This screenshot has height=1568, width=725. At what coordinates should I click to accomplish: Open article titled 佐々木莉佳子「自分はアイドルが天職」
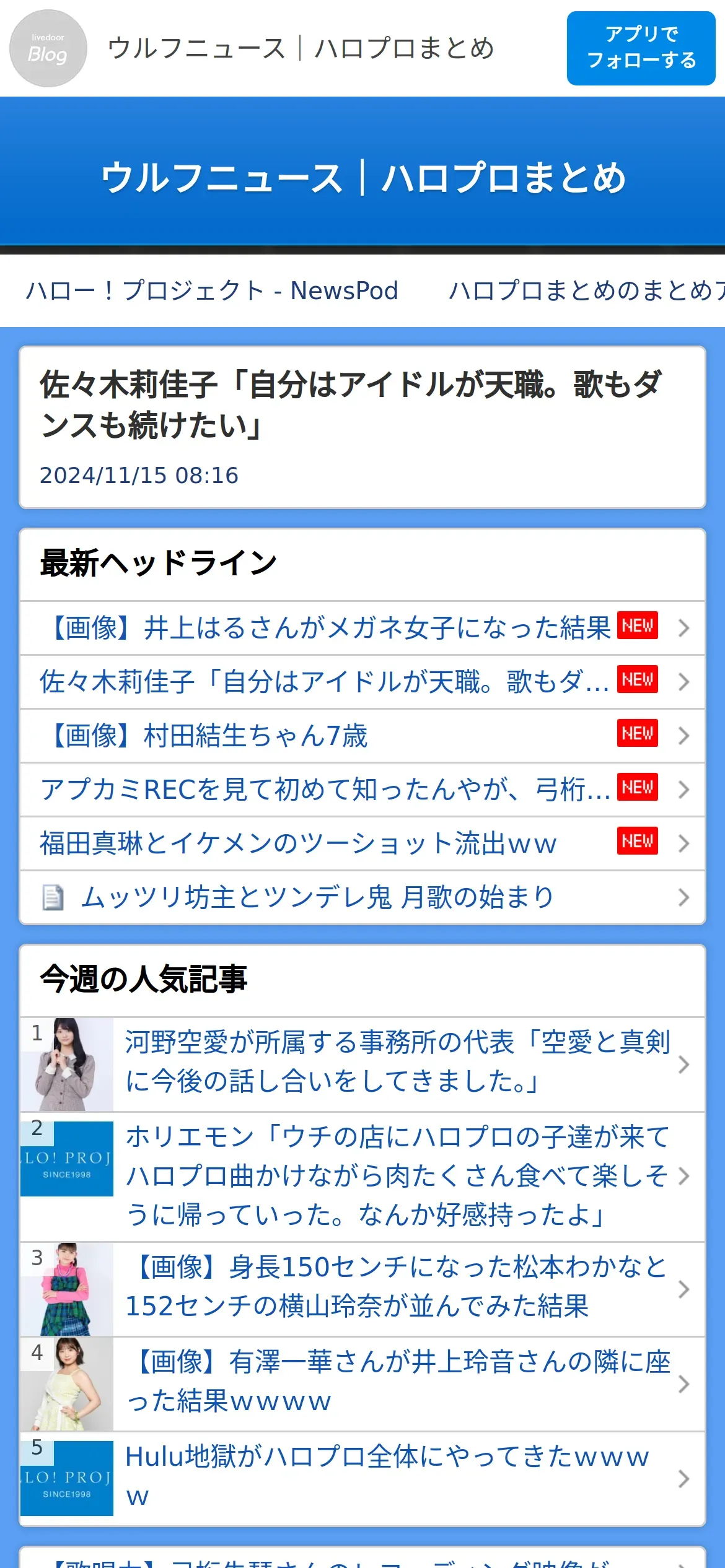click(351, 404)
